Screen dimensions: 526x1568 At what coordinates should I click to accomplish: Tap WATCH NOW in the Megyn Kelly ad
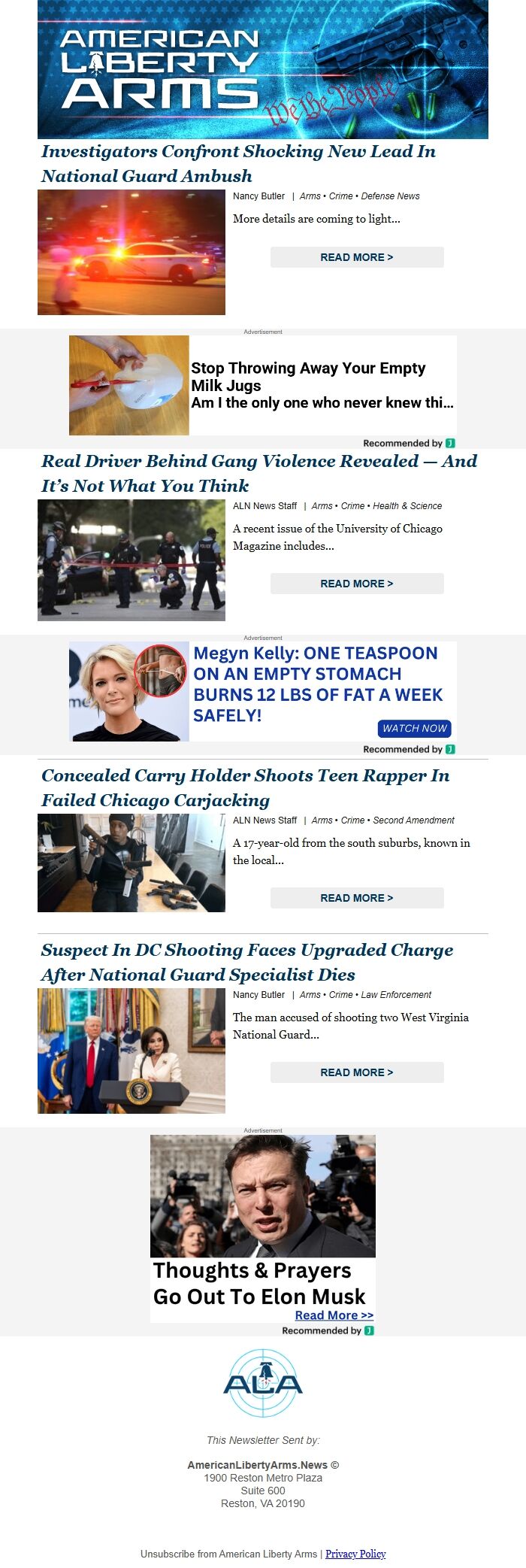pyautogui.click(x=414, y=728)
